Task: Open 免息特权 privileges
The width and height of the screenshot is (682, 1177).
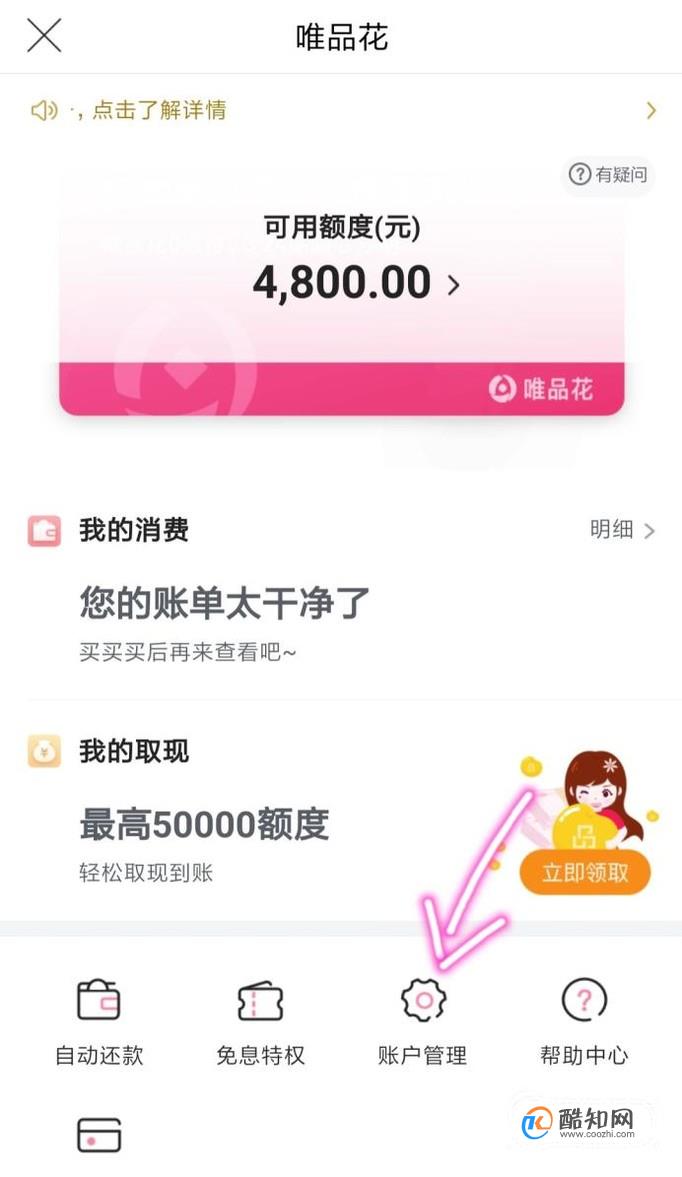Action: click(x=260, y=1020)
